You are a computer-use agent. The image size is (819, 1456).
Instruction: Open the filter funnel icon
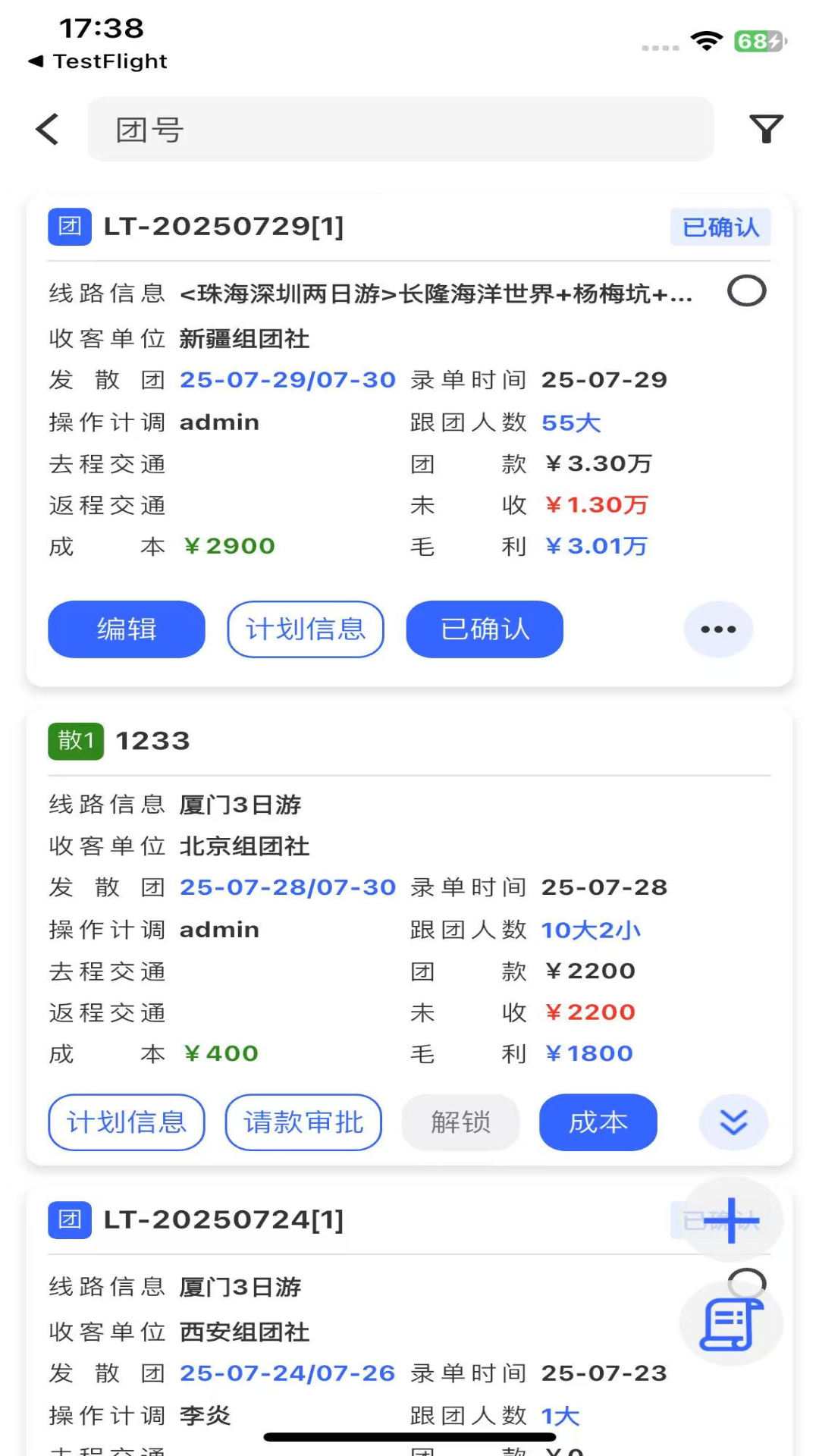(766, 129)
